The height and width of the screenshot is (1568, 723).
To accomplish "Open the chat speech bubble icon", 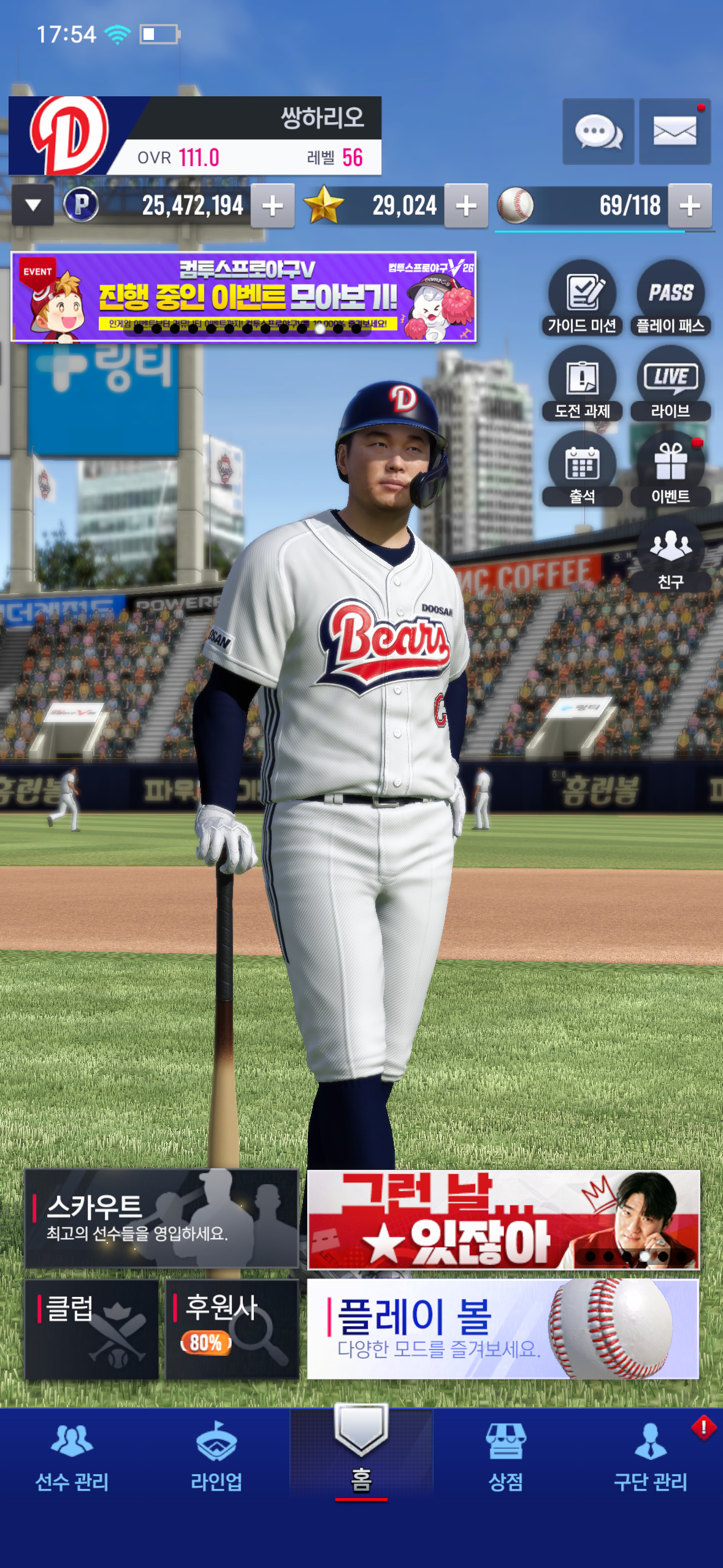I will 598,131.
